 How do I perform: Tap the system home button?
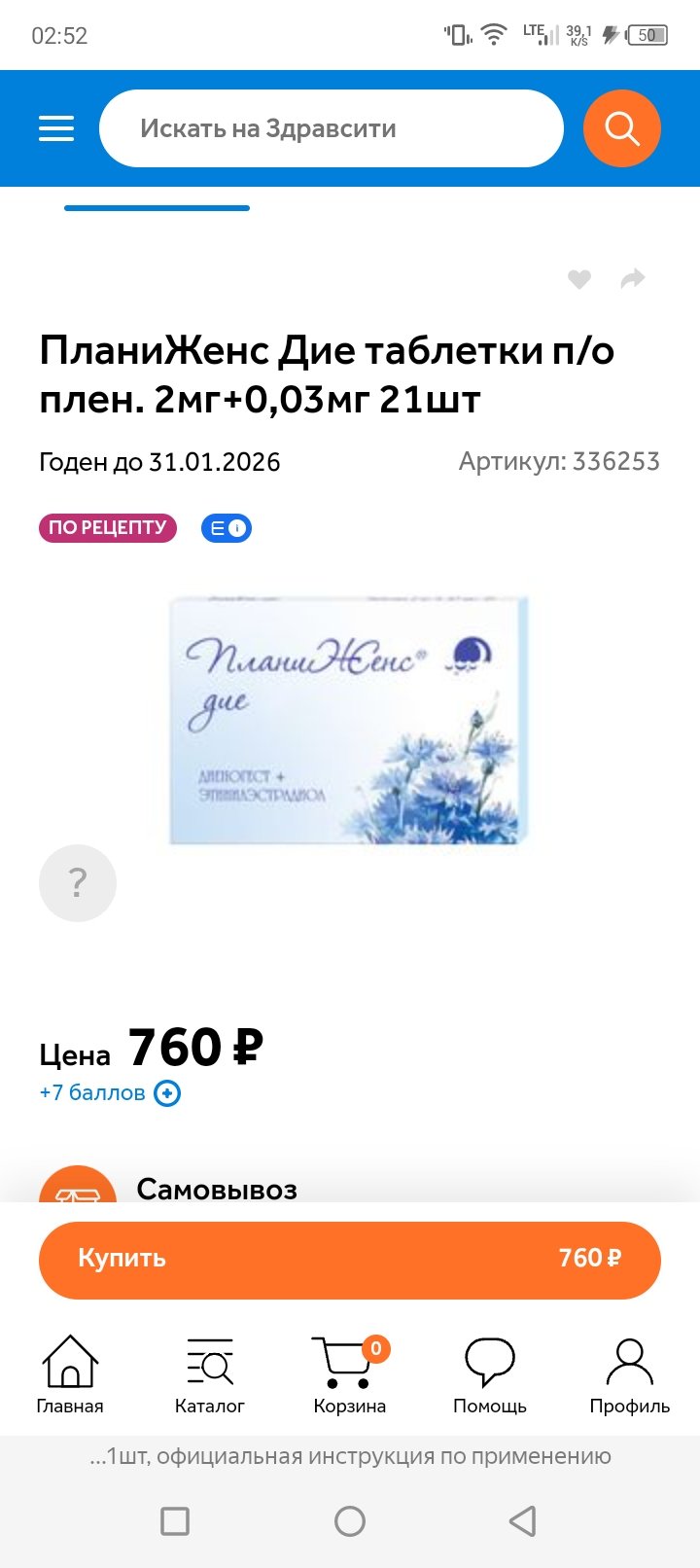pos(350,1521)
